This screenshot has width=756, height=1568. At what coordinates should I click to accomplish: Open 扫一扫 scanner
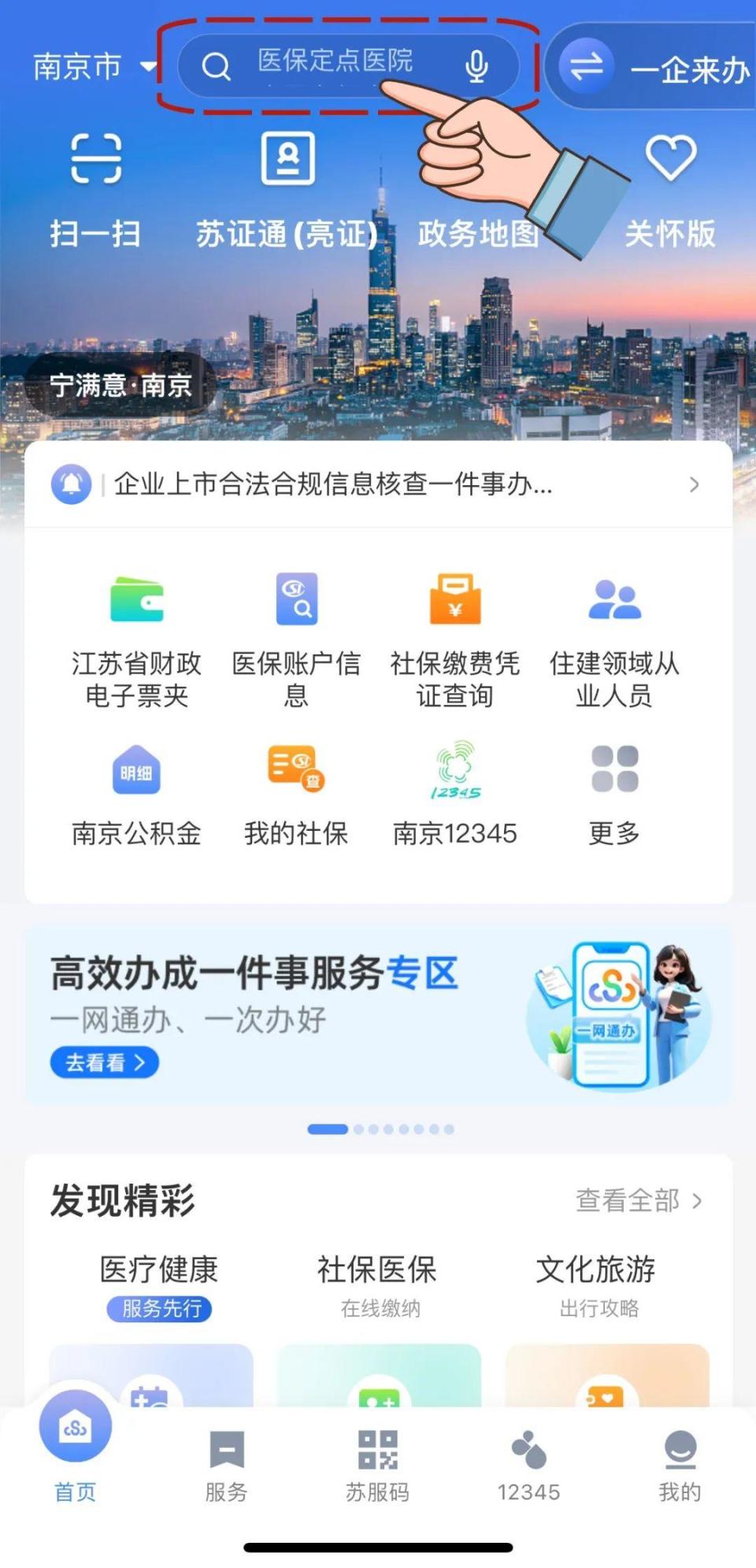point(95,189)
